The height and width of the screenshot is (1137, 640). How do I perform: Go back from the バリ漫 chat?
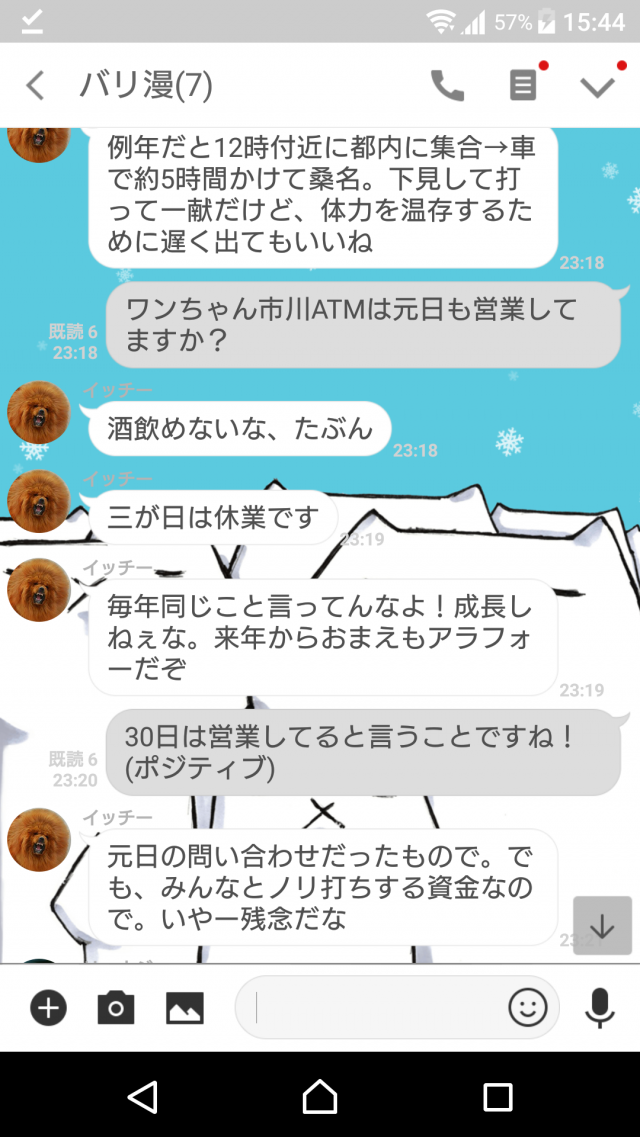pyautogui.click(x=35, y=86)
